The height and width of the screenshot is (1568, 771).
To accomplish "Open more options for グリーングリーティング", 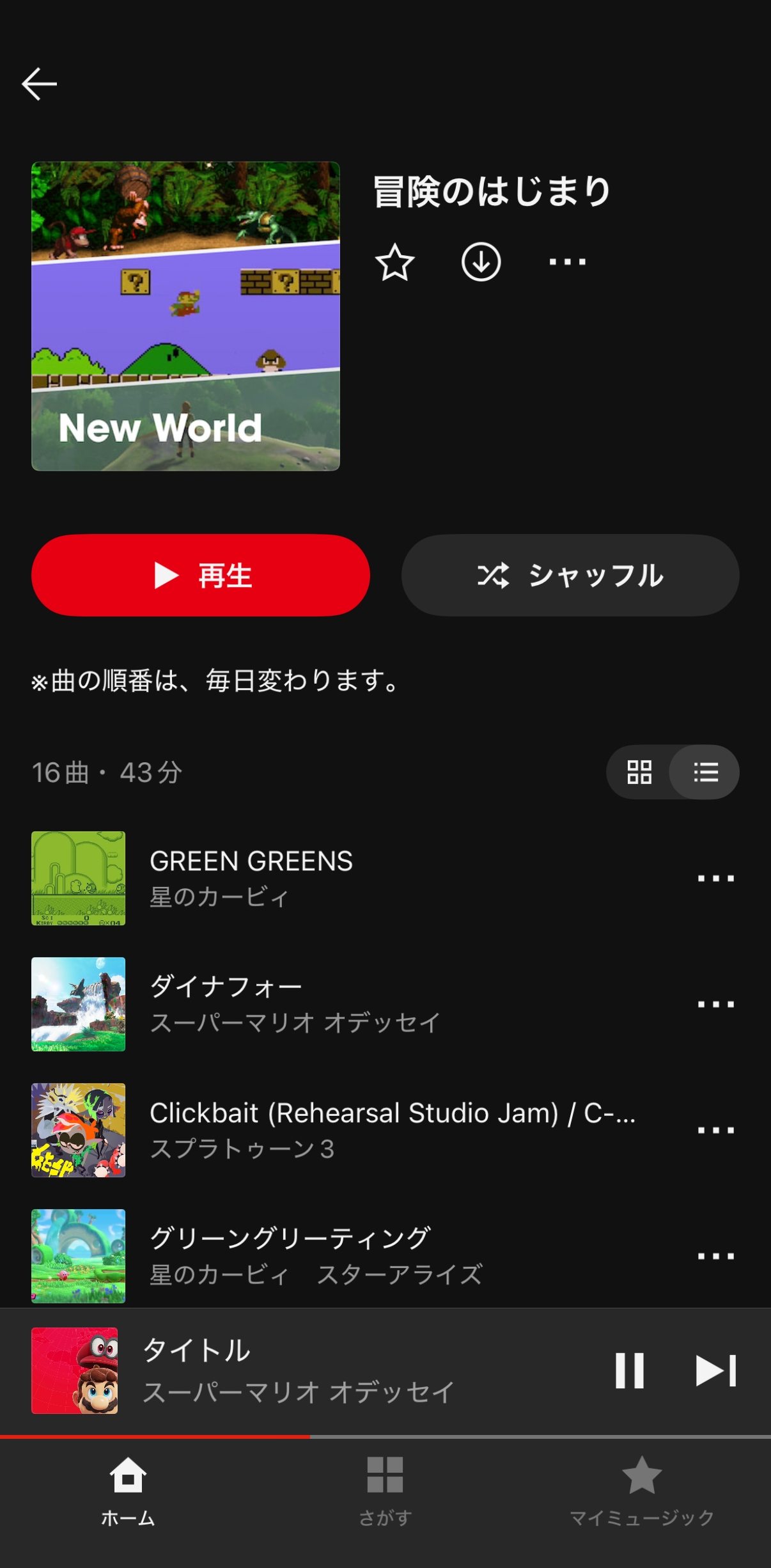I will 715,1257.
